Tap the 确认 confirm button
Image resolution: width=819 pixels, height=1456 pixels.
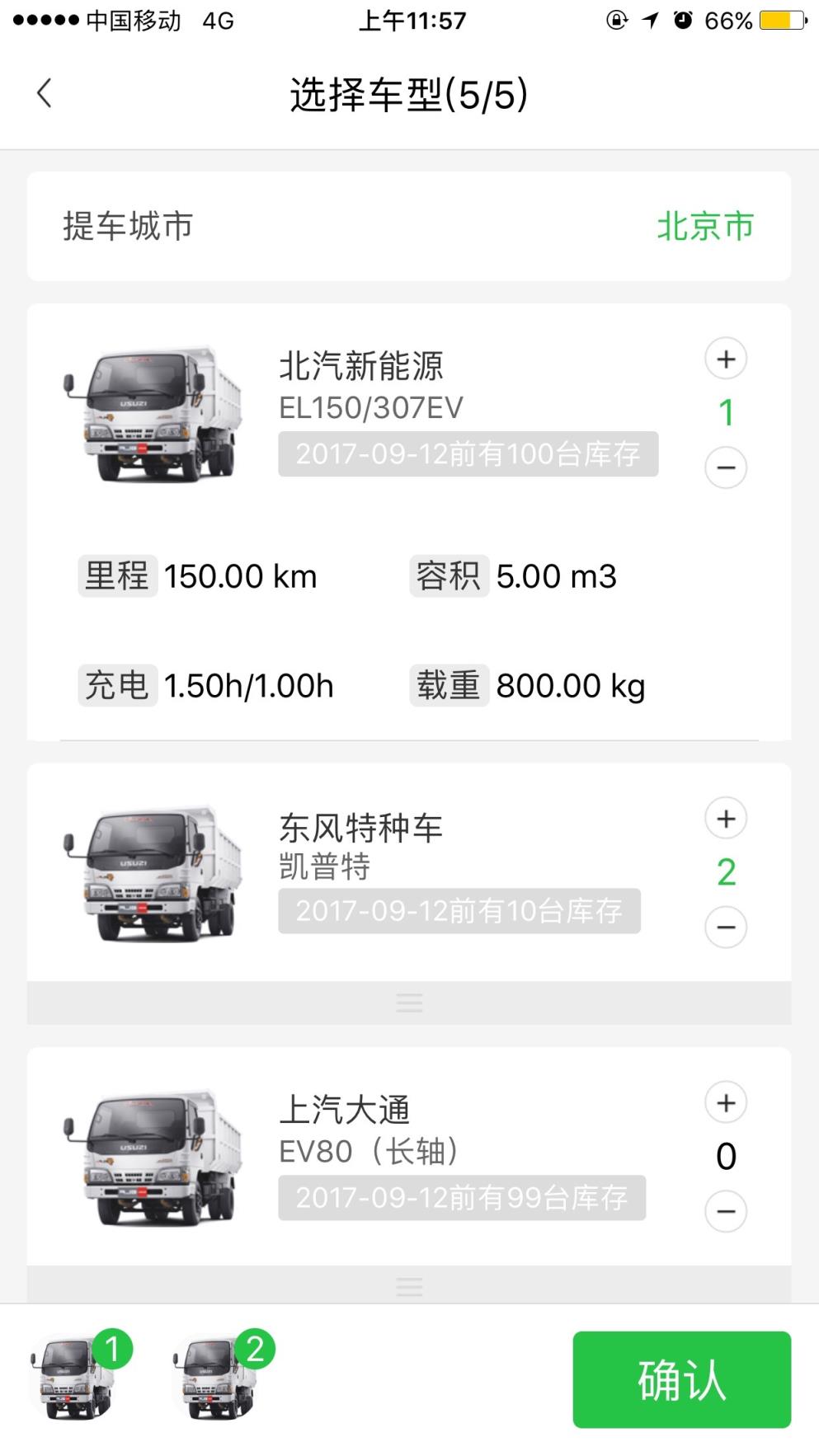tap(680, 1379)
